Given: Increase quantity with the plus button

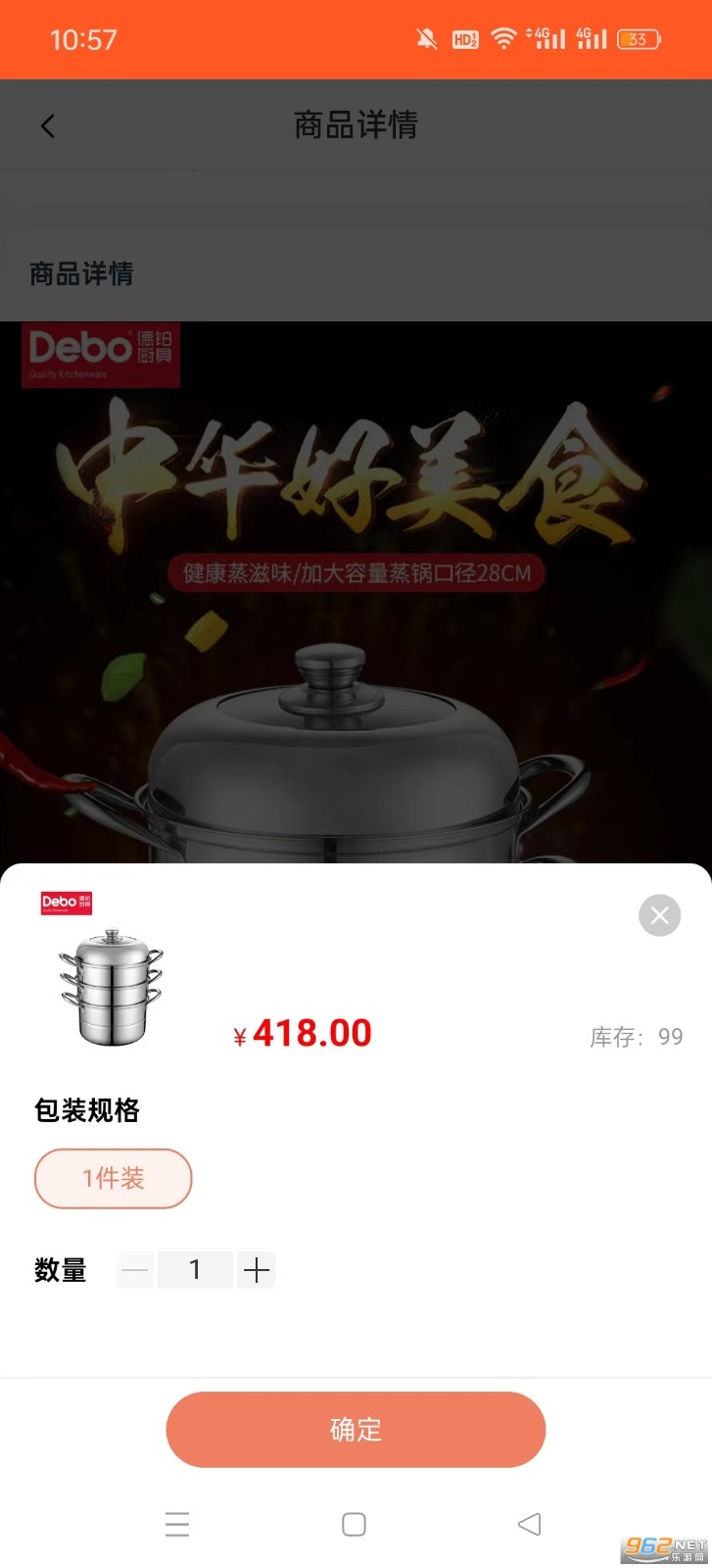Looking at the screenshot, I should coord(257,1270).
